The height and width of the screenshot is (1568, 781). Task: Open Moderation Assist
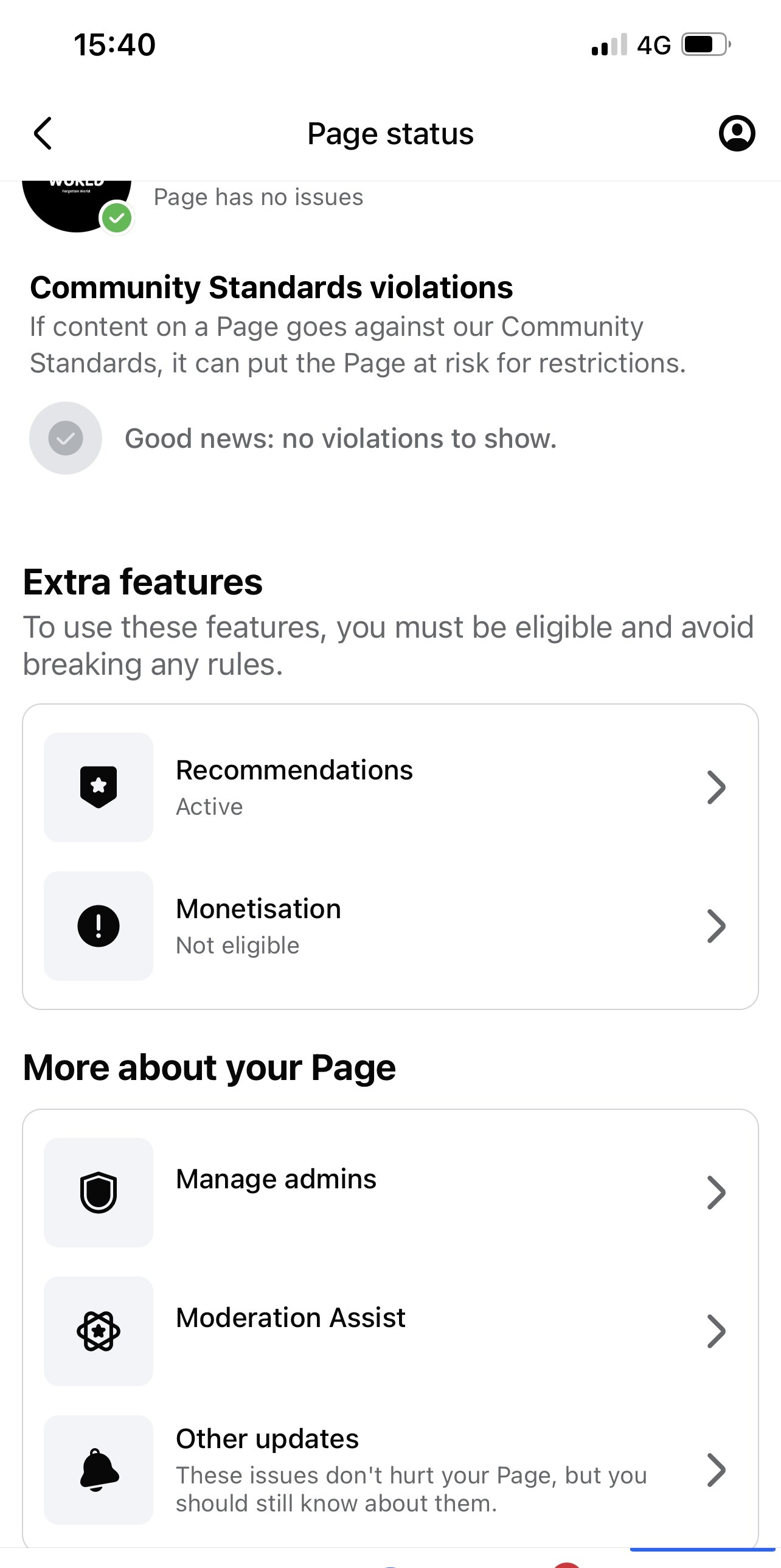coord(389,1331)
